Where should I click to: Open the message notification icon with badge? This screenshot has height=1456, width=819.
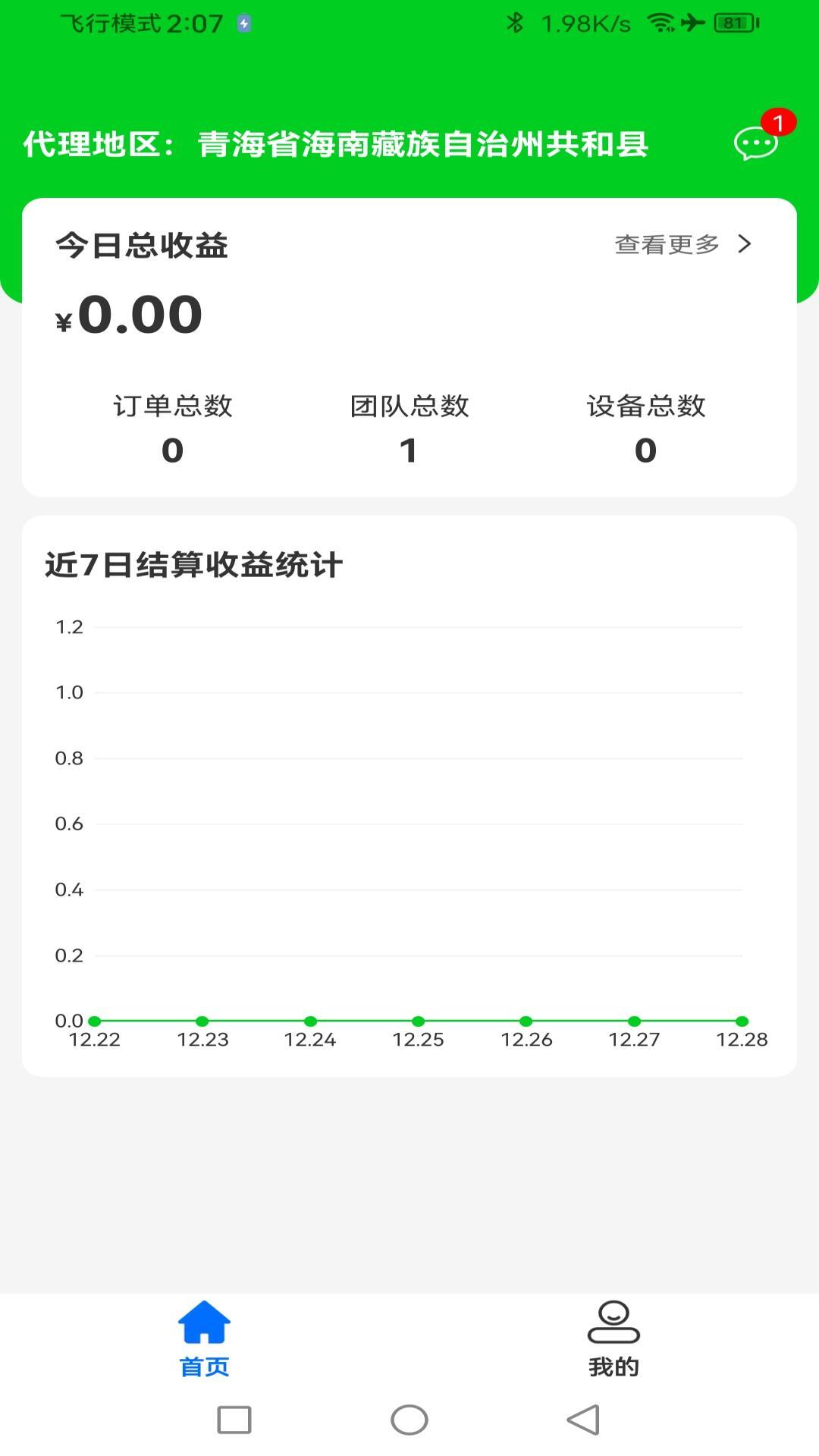(x=753, y=144)
